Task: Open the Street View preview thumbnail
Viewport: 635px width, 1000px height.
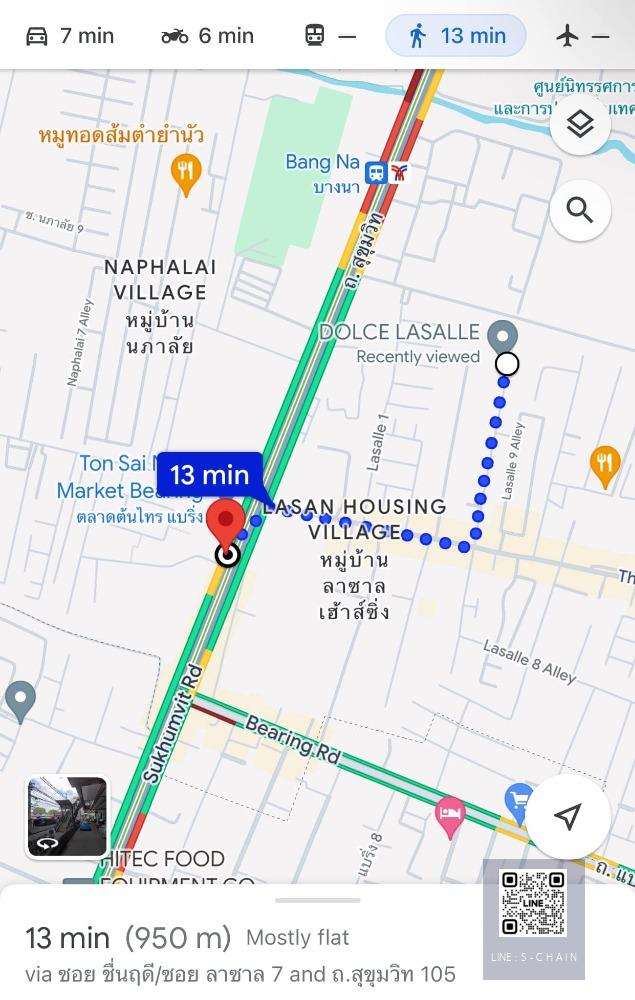Action: 67,817
